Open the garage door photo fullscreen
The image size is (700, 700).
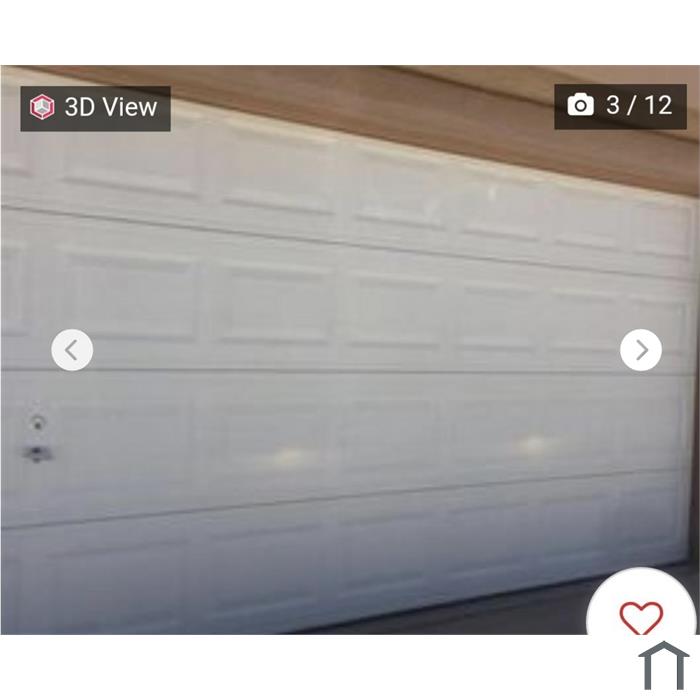tap(350, 300)
